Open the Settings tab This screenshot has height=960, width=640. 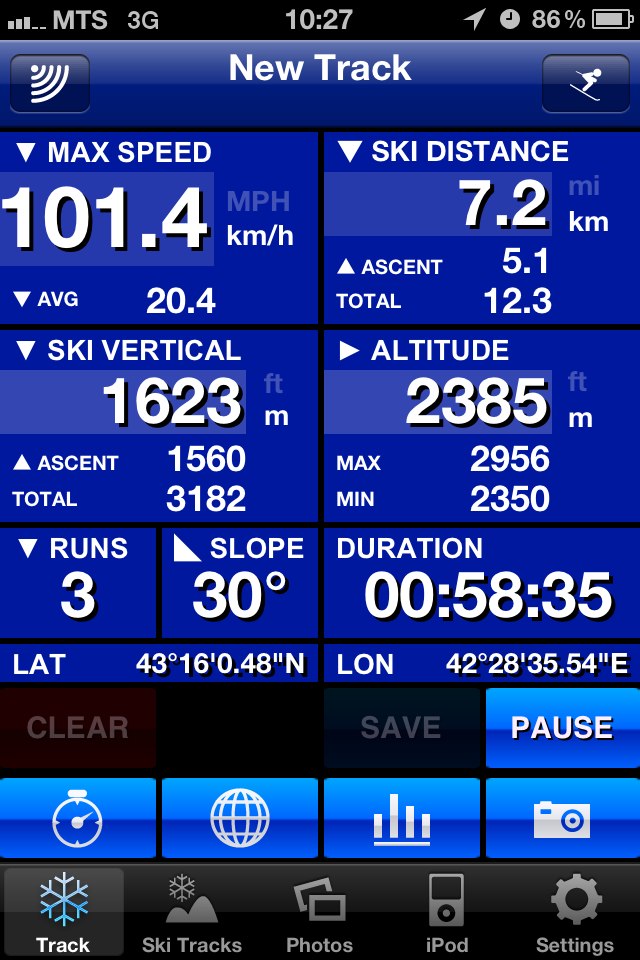pyautogui.click(x=574, y=914)
